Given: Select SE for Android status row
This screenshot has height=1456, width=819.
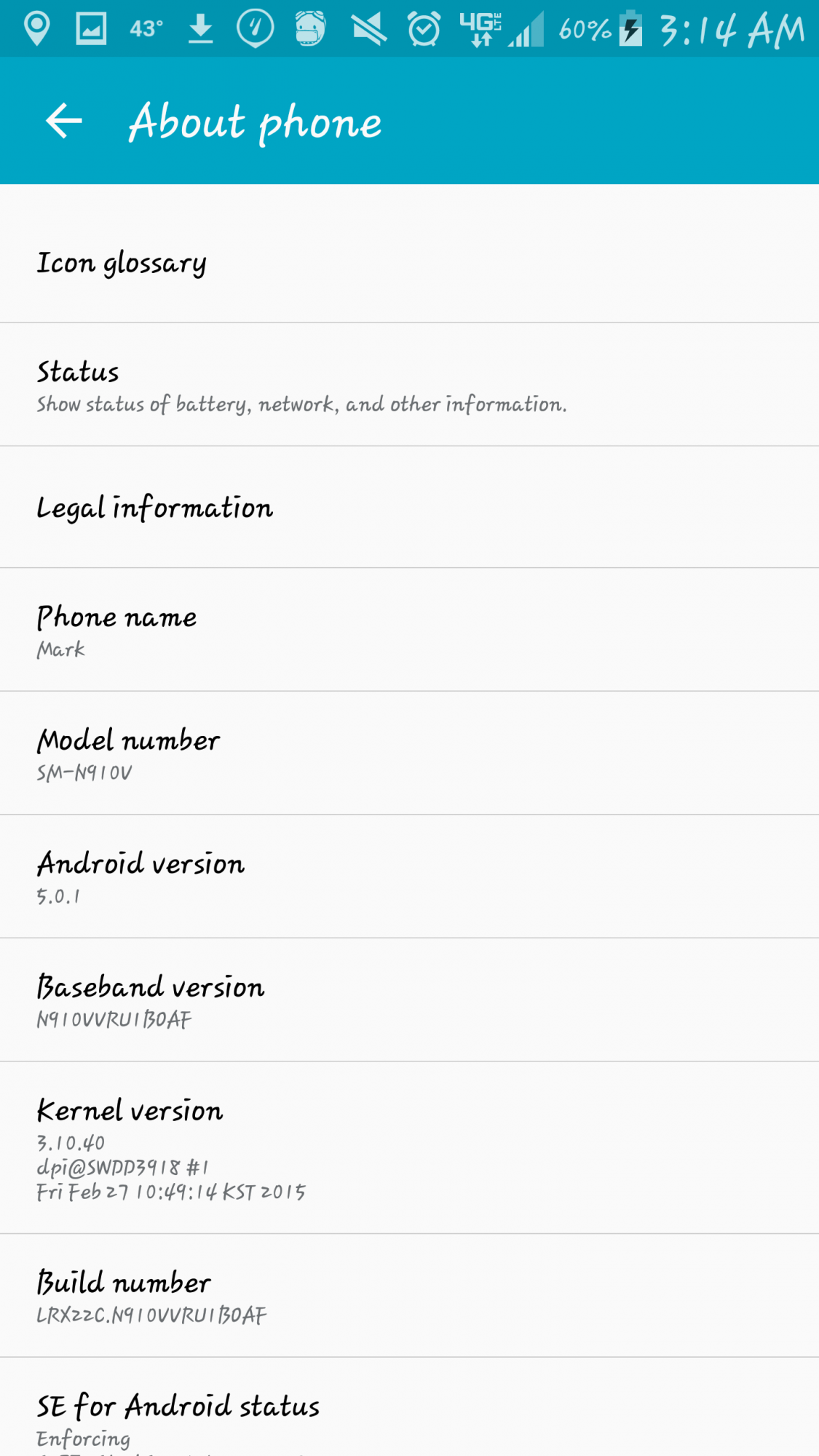Looking at the screenshot, I should [409, 1407].
